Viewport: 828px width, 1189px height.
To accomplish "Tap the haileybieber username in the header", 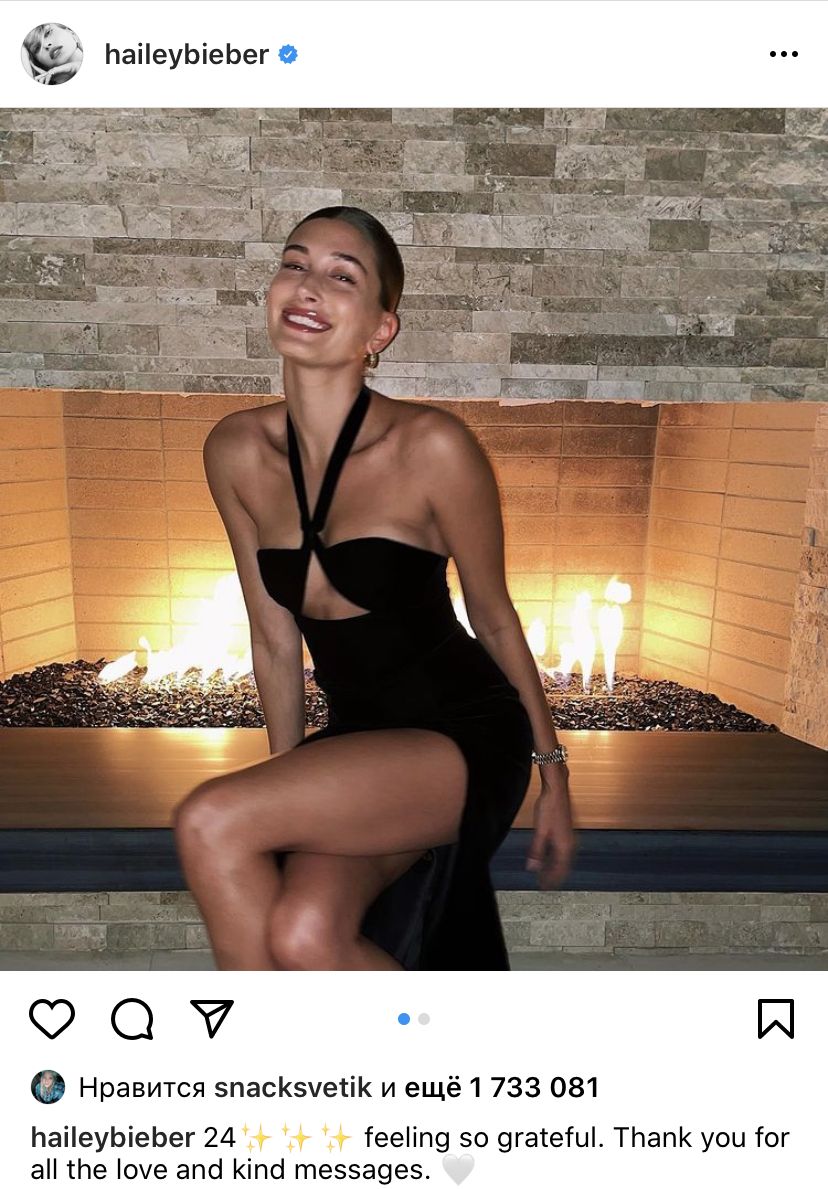I will click(186, 55).
